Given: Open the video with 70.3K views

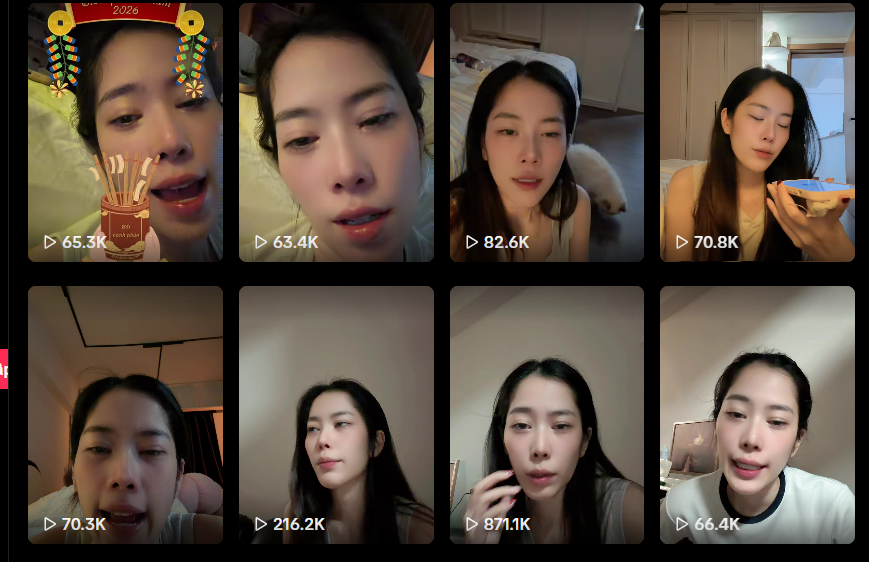Looking at the screenshot, I should (x=125, y=415).
